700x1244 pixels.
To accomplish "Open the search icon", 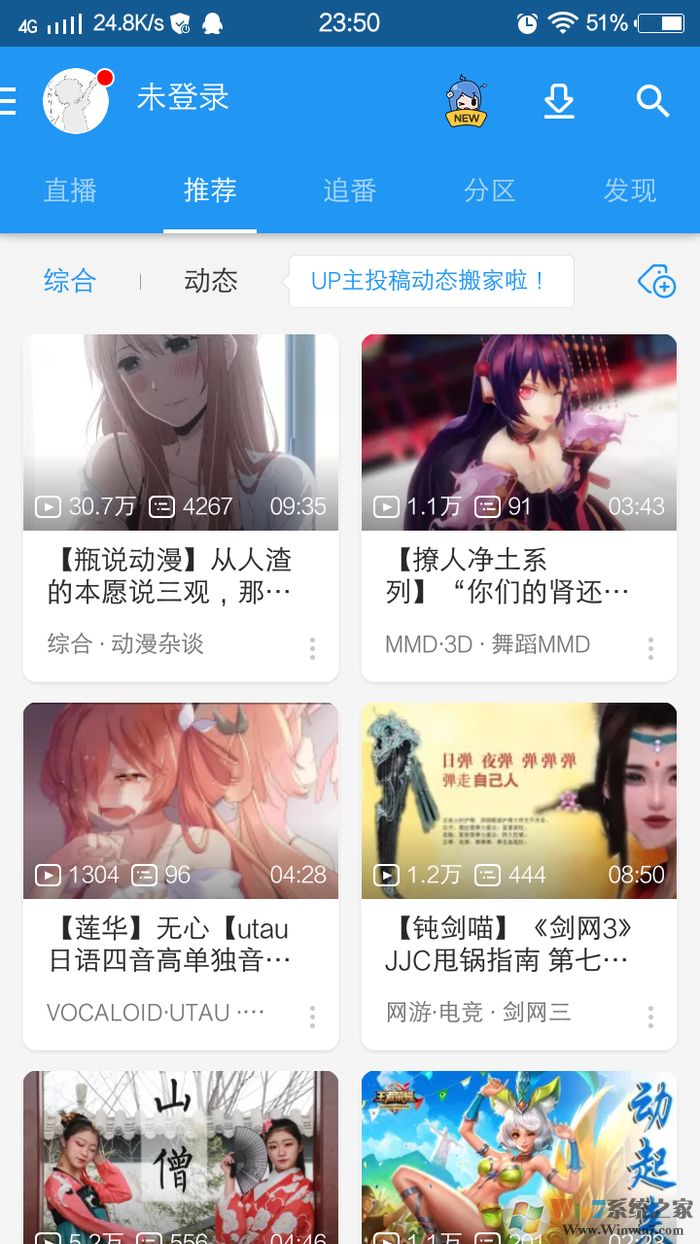I will [x=652, y=100].
